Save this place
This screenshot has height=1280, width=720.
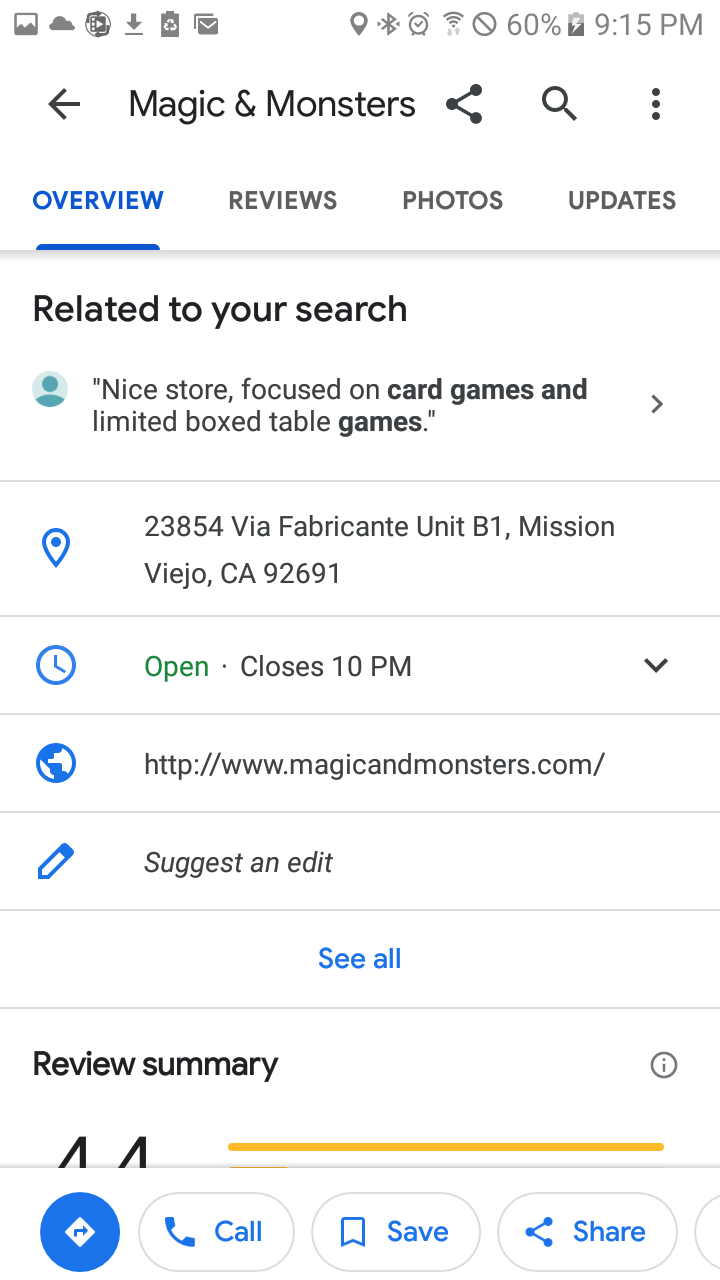tap(396, 1232)
